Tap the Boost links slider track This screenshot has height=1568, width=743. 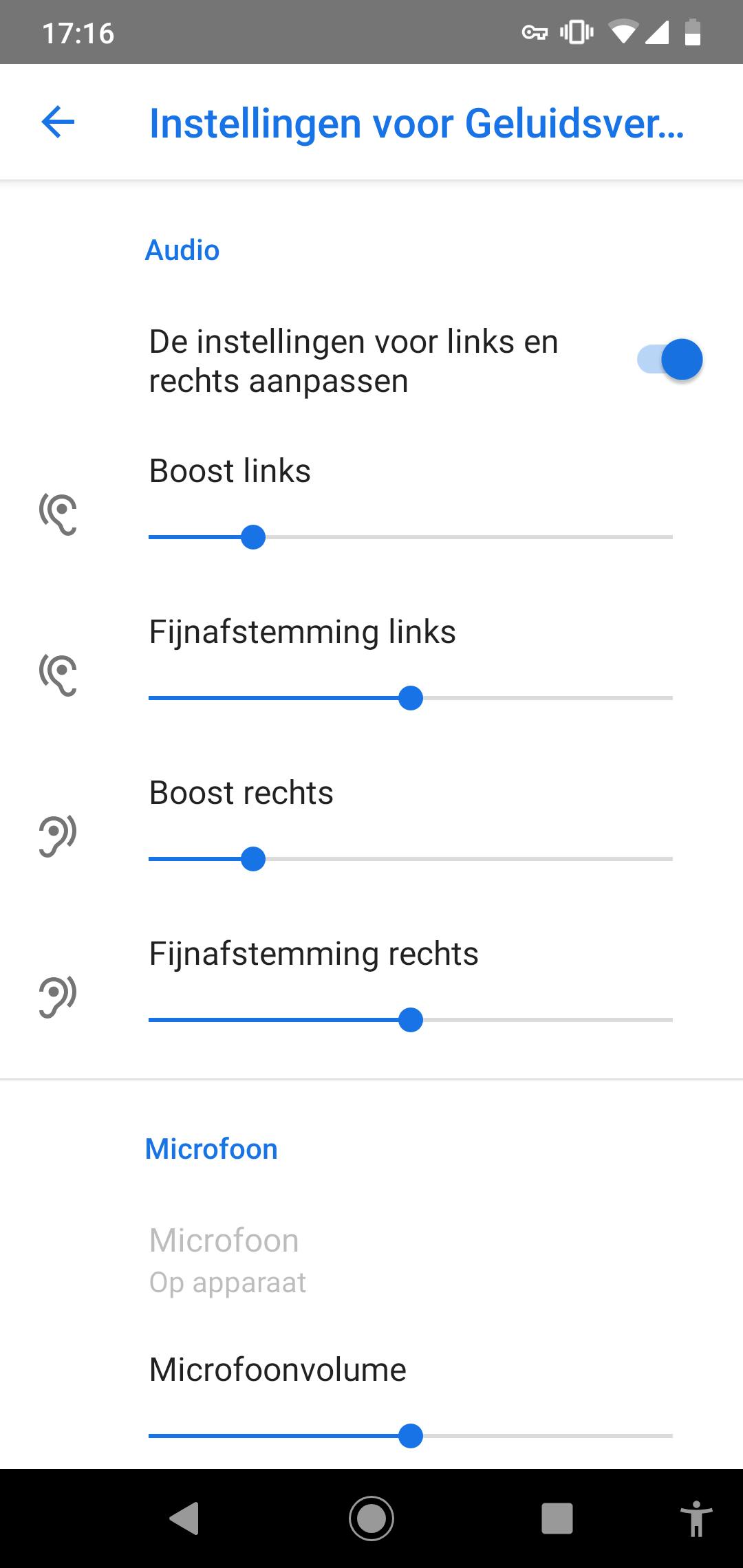coord(410,537)
